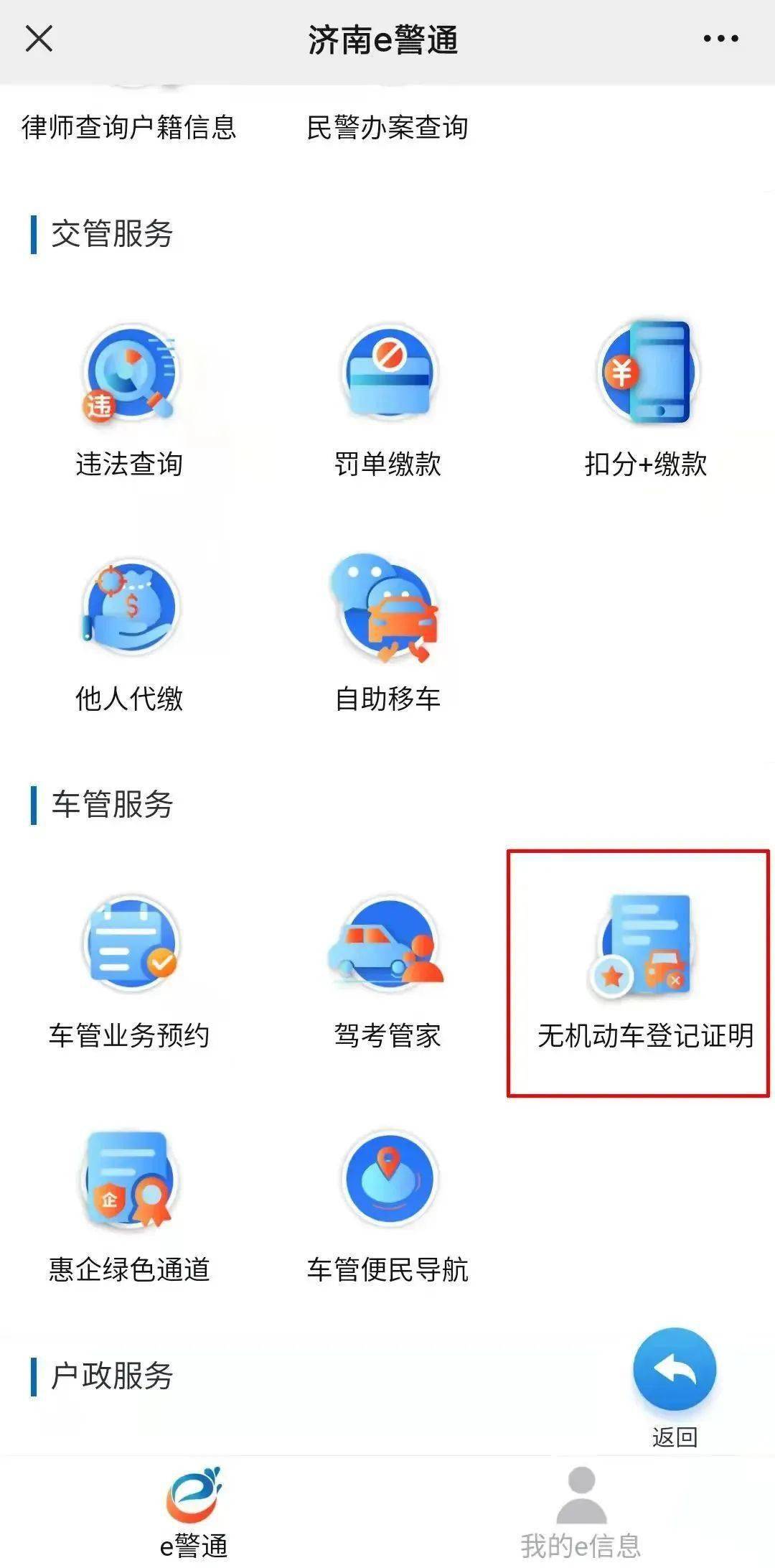
Task: Switch to the e警通 tab
Action: (194, 1511)
